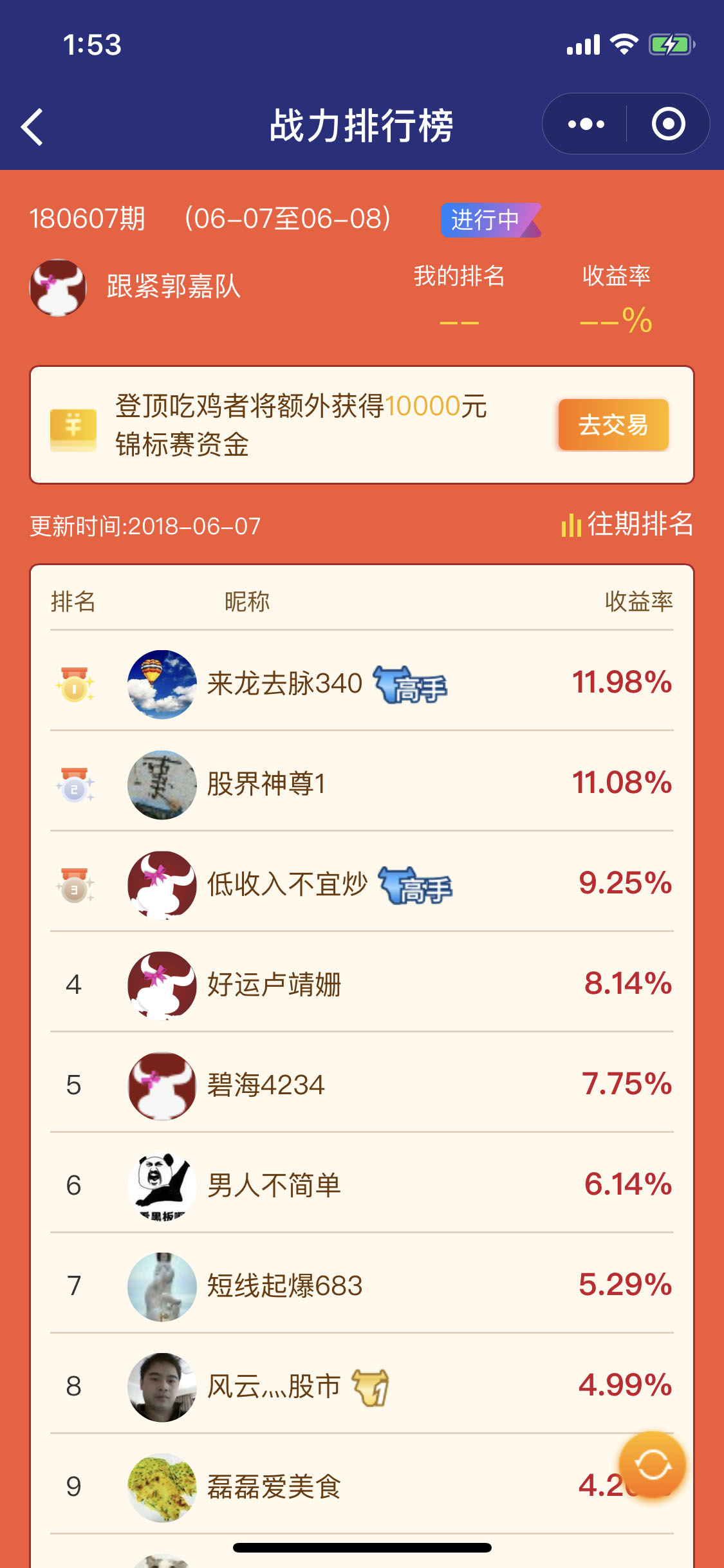
Task: Tap the 去交易 button
Action: coord(613,425)
